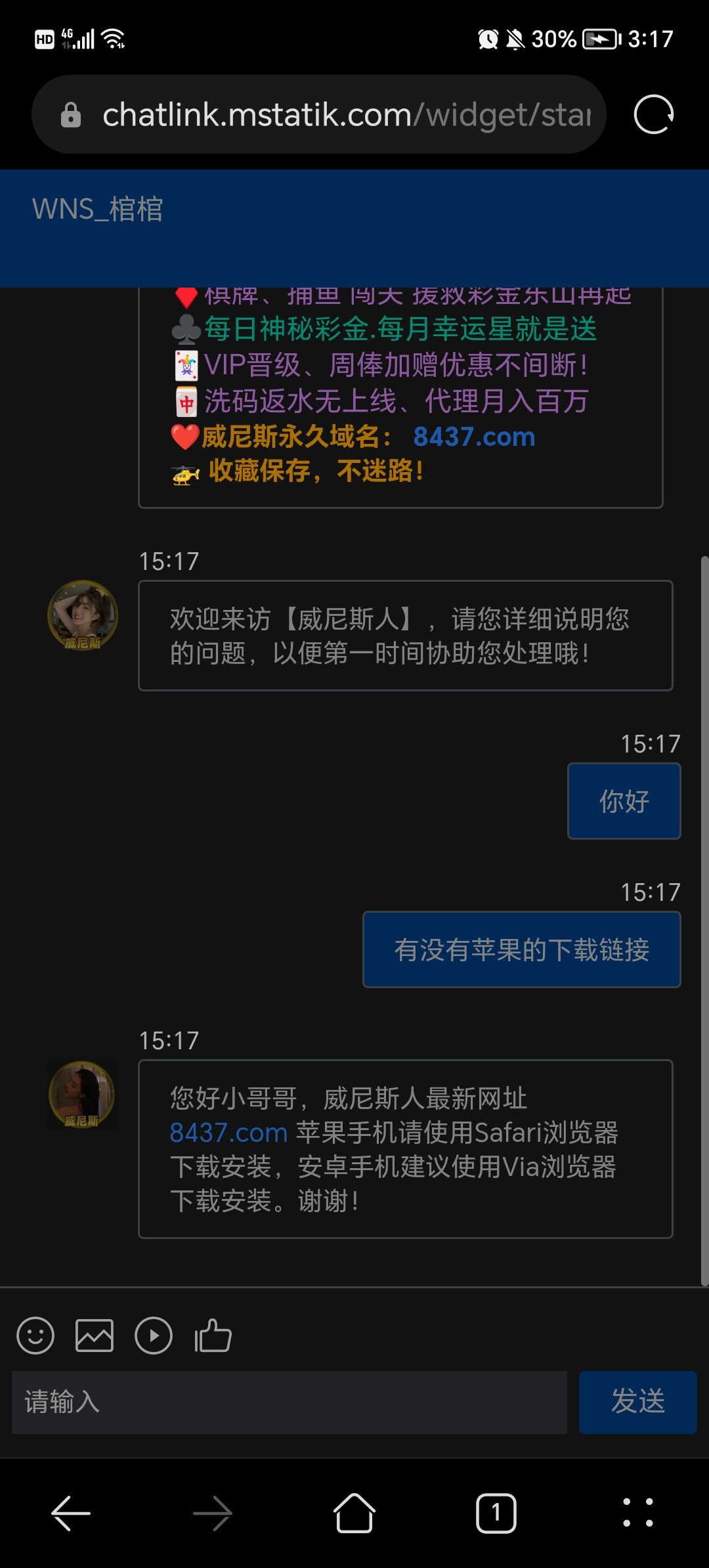Reload the page with the refresh icon
The width and height of the screenshot is (709, 1568).
(x=653, y=114)
